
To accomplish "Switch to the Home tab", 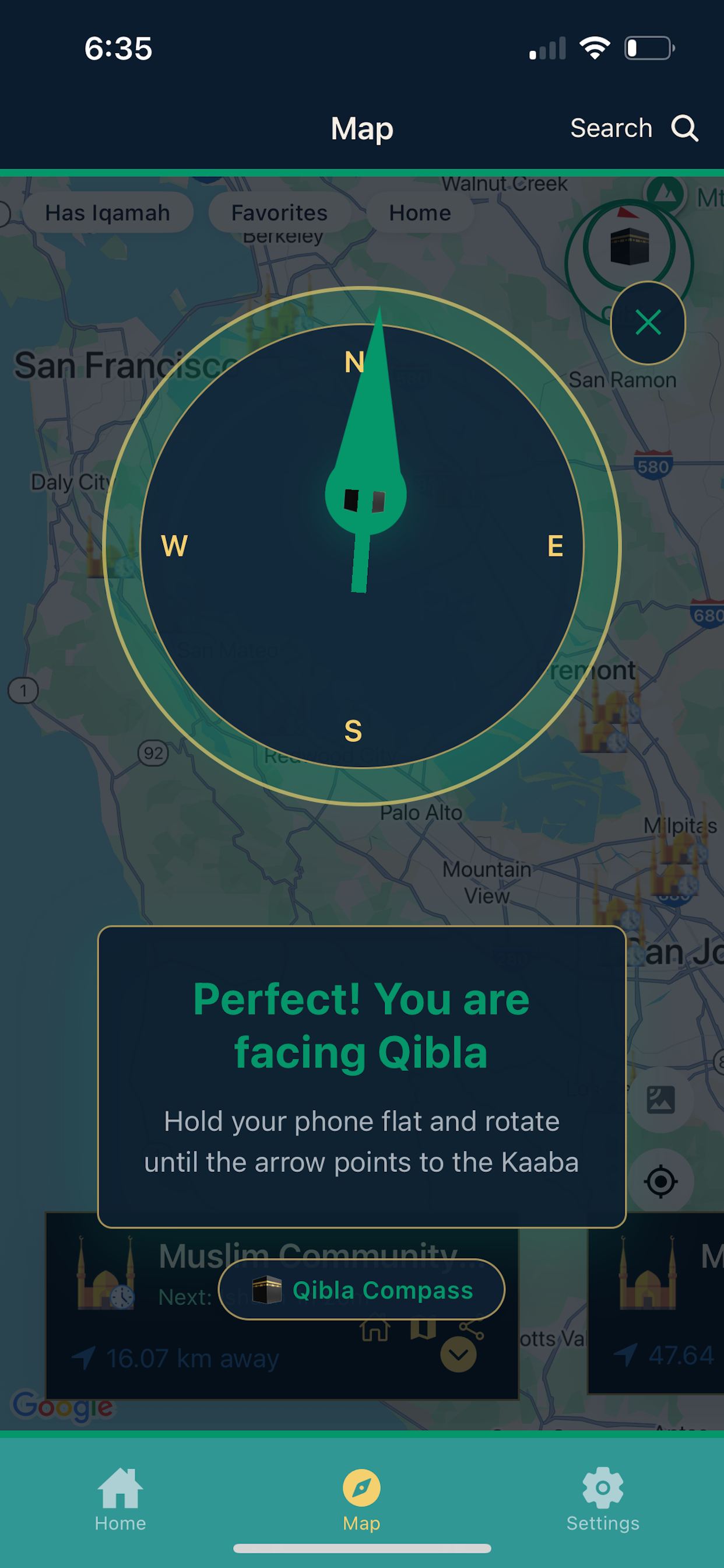I will pyautogui.click(x=120, y=1498).
